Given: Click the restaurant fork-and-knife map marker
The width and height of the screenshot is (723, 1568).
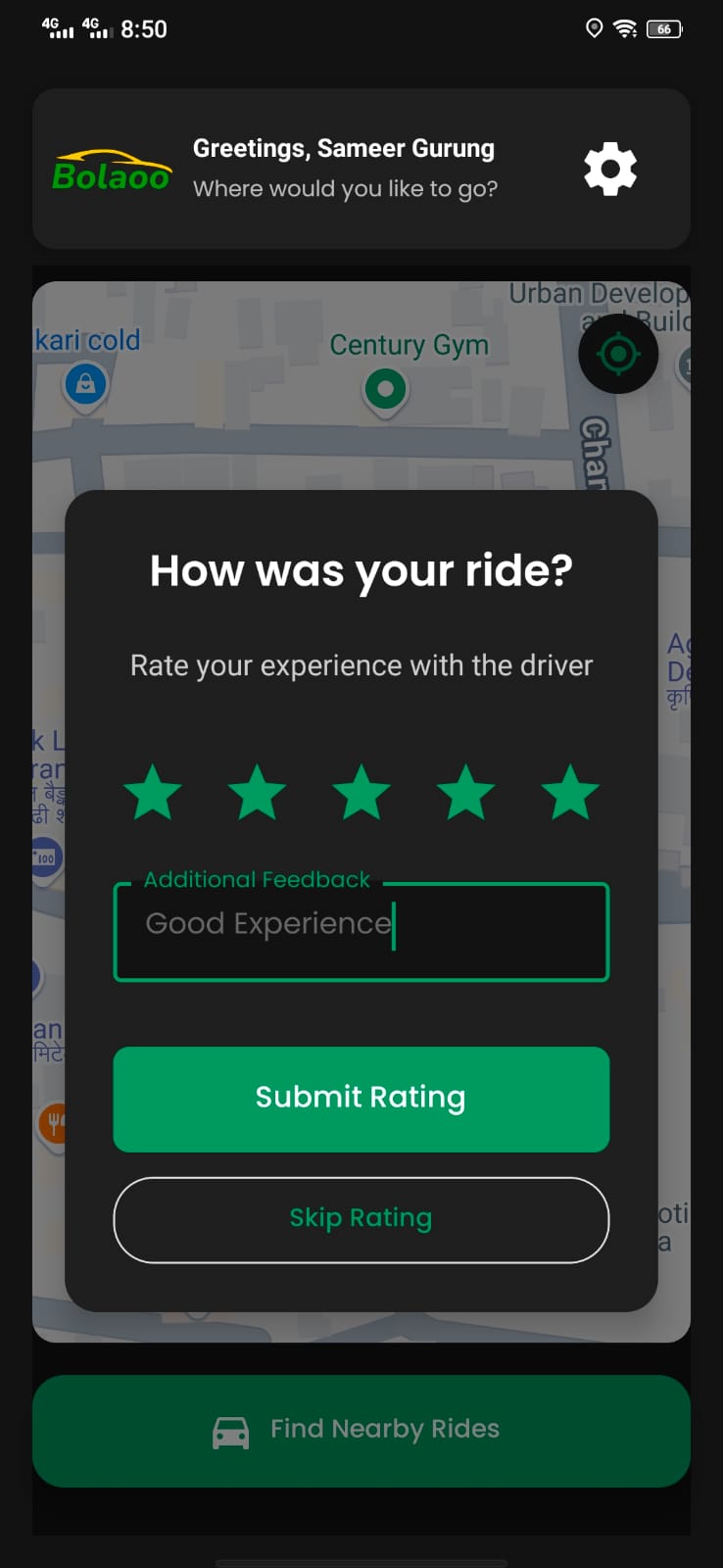Looking at the screenshot, I should coord(54,1124).
